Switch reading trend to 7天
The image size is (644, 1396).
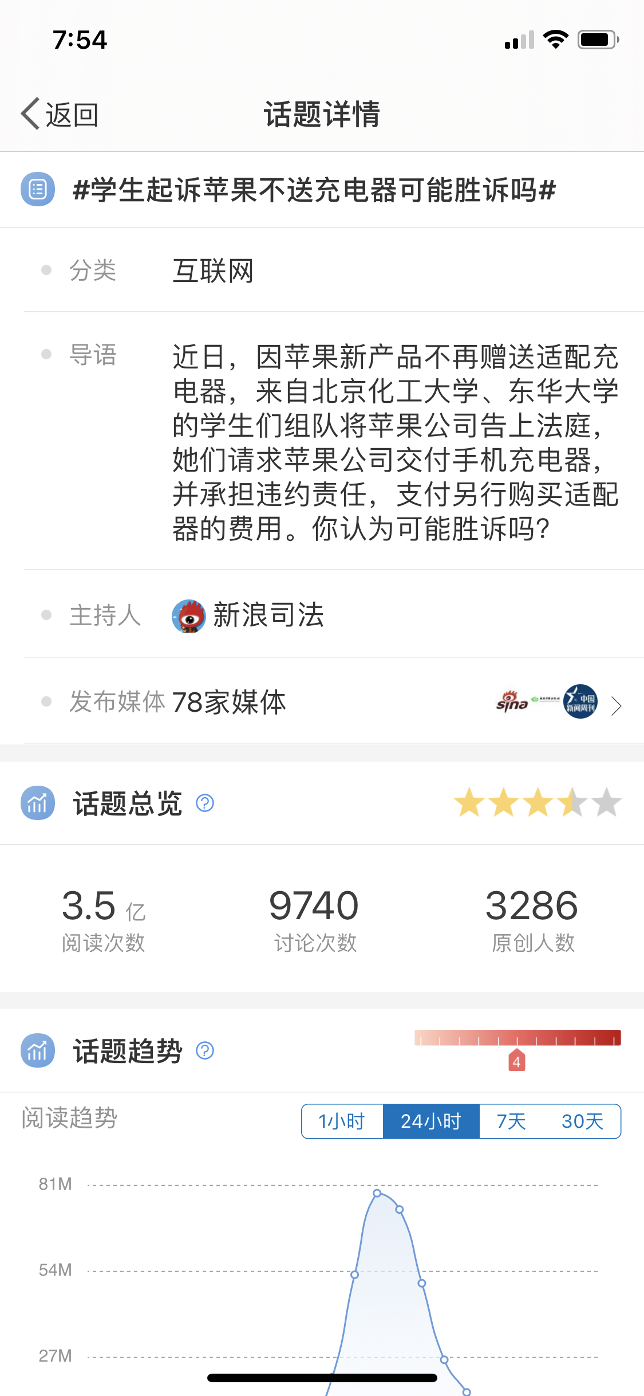[511, 1121]
